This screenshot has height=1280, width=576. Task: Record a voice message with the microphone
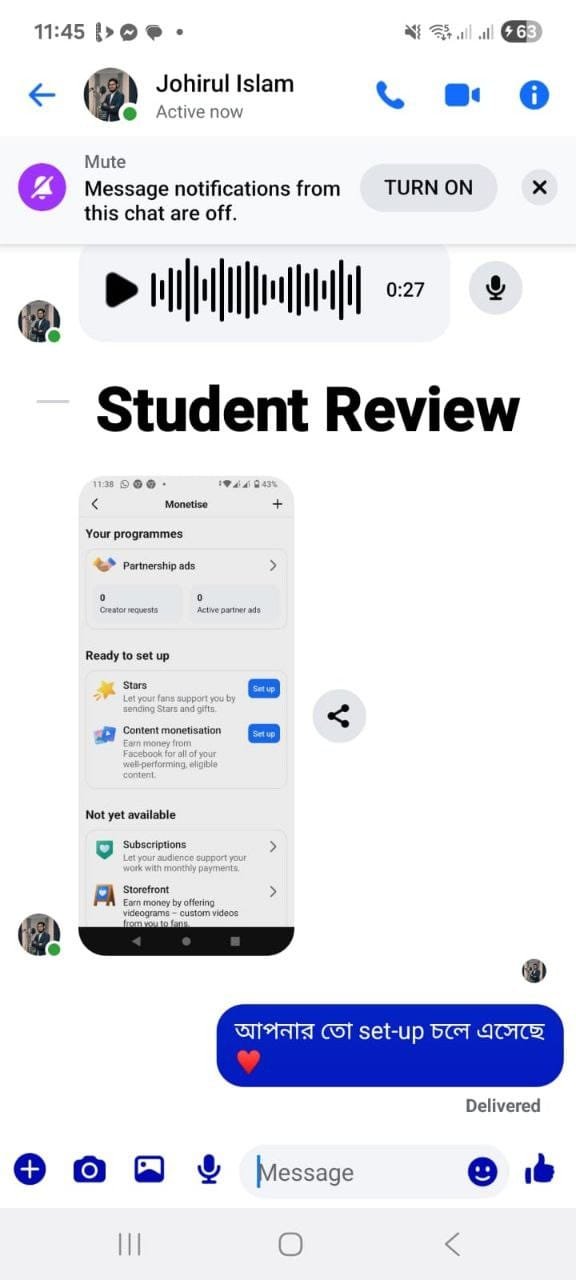[209, 1168]
